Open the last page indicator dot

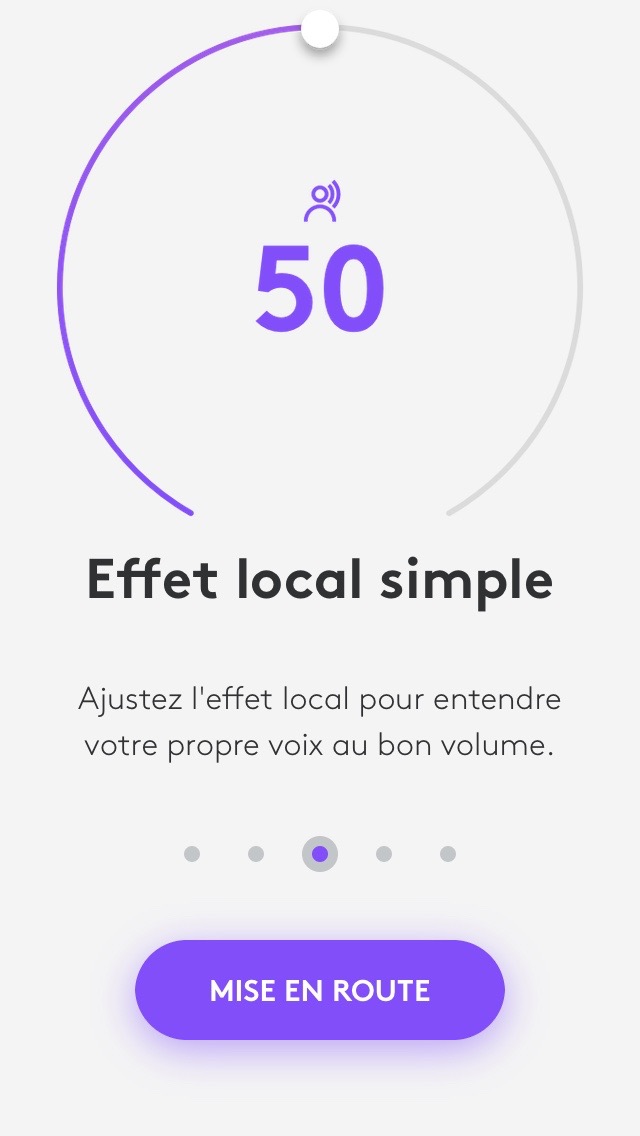pos(448,854)
